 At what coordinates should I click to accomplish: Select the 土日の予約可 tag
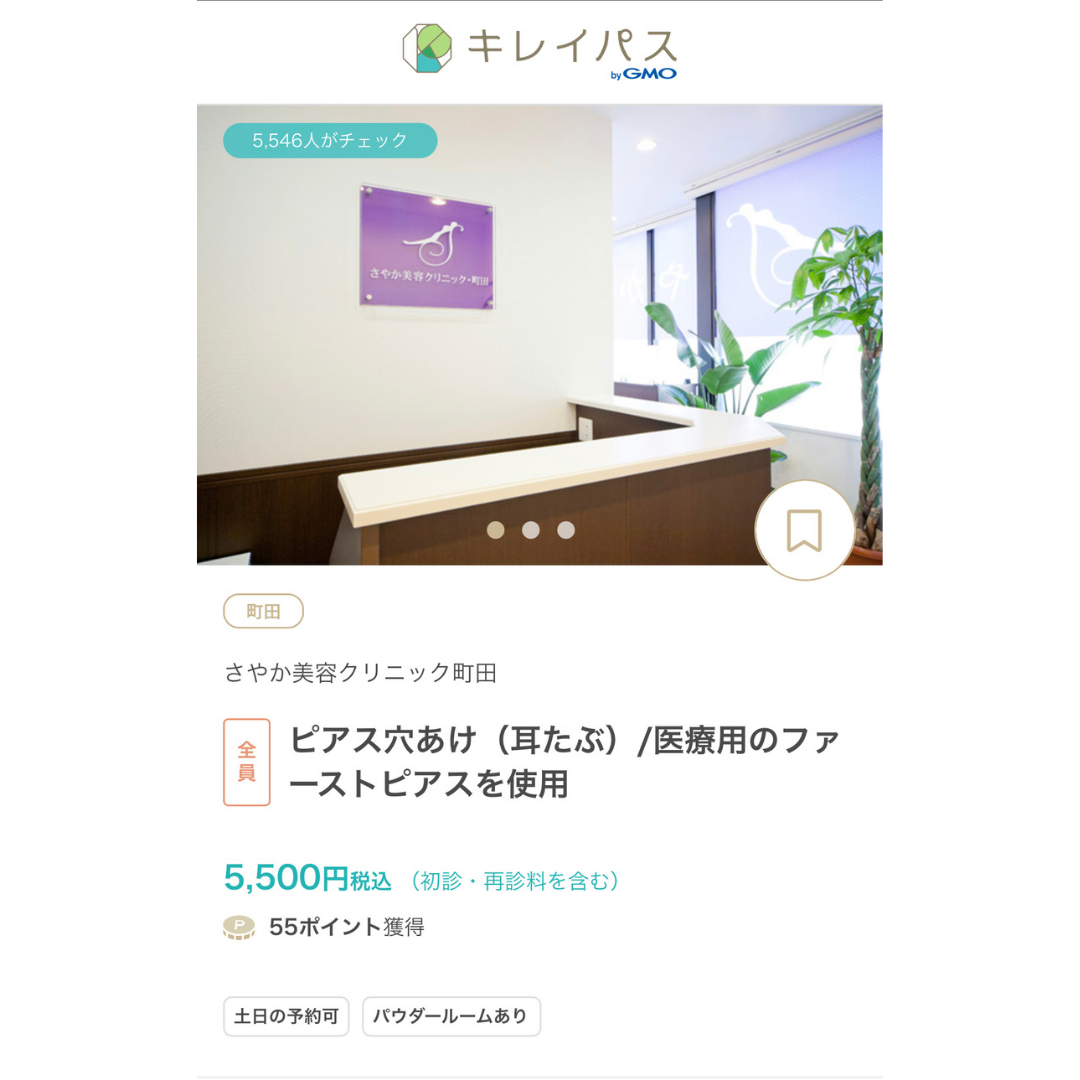click(x=287, y=1016)
